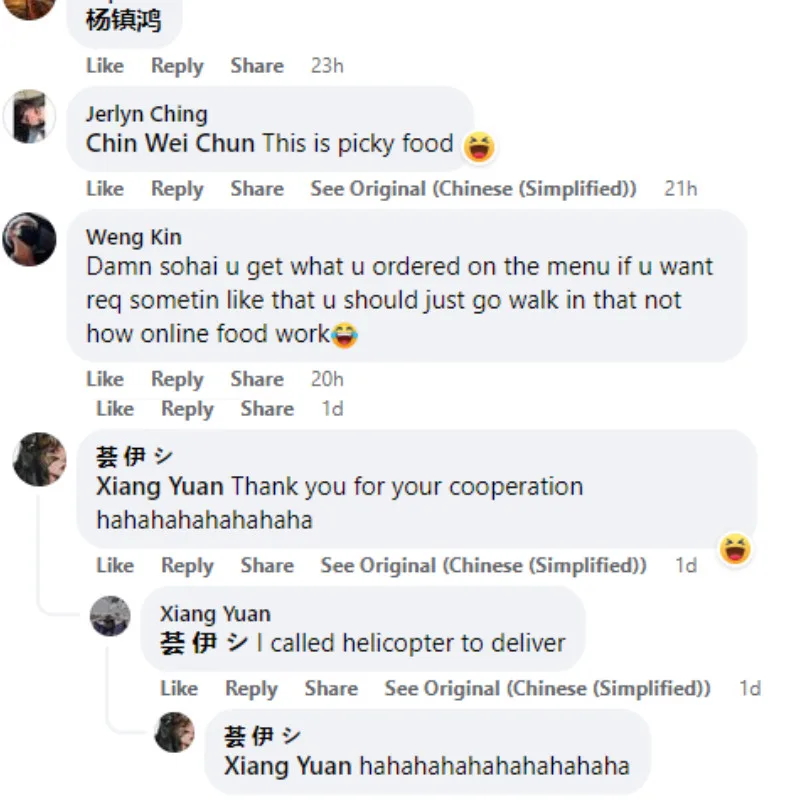The image size is (800, 800).
Task: Open Weng Kin's profile
Action: point(133,237)
